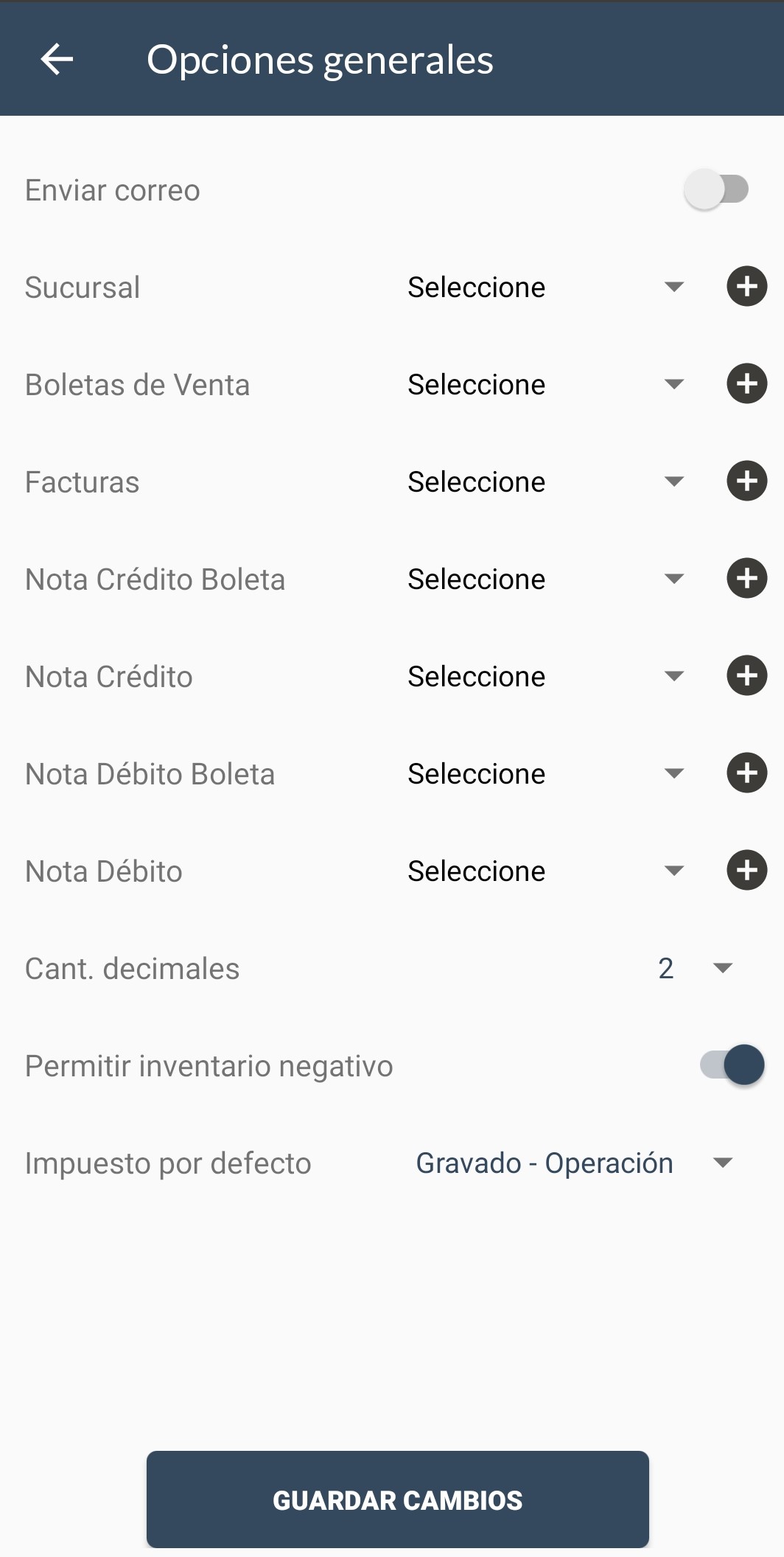
Task: Tap the plus icon next to Facturas
Action: click(x=746, y=481)
